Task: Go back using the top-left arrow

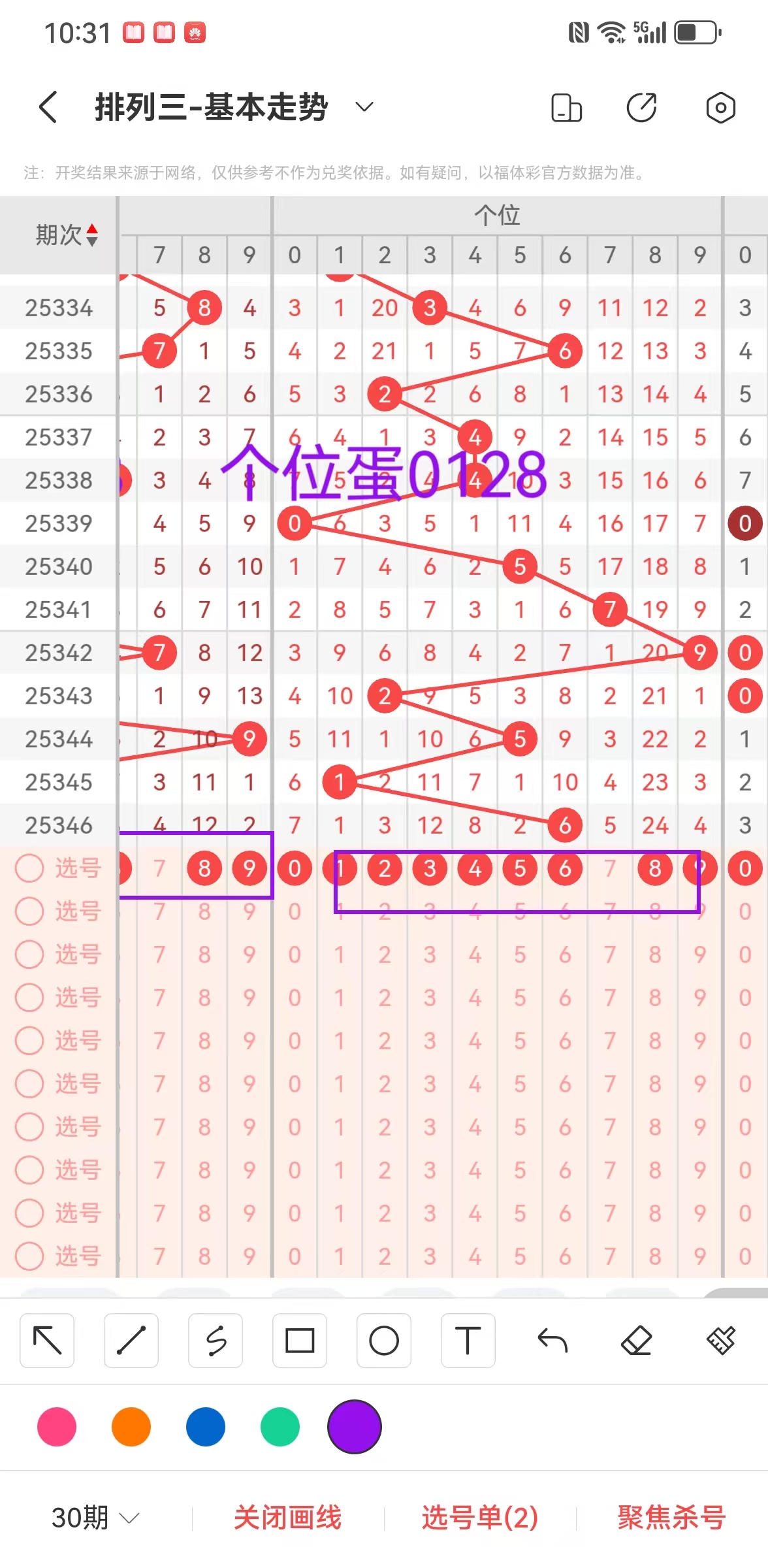Action: coord(48,107)
